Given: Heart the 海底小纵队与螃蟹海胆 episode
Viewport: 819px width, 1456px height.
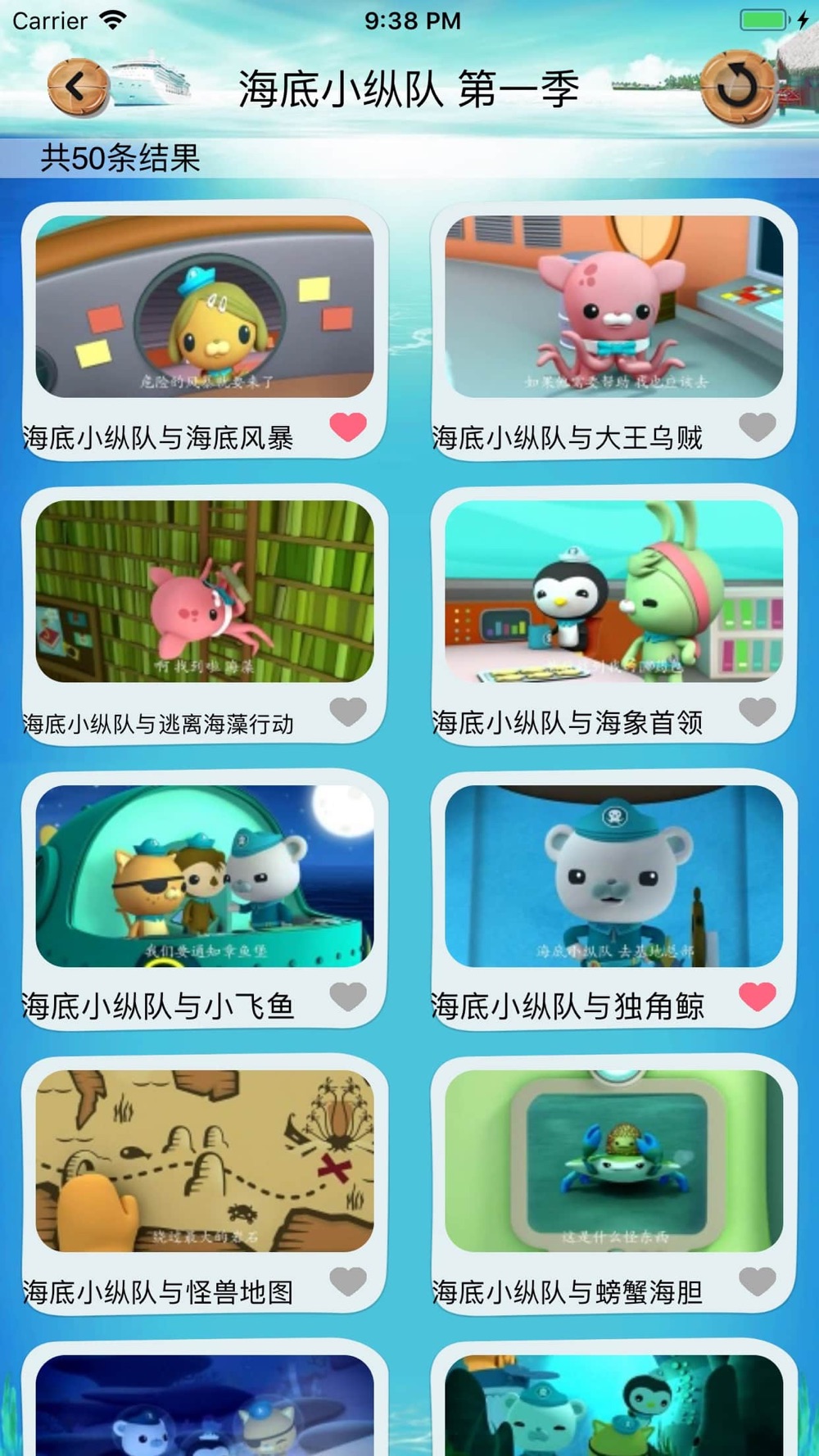Looking at the screenshot, I should pyautogui.click(x=758, y=1282).
